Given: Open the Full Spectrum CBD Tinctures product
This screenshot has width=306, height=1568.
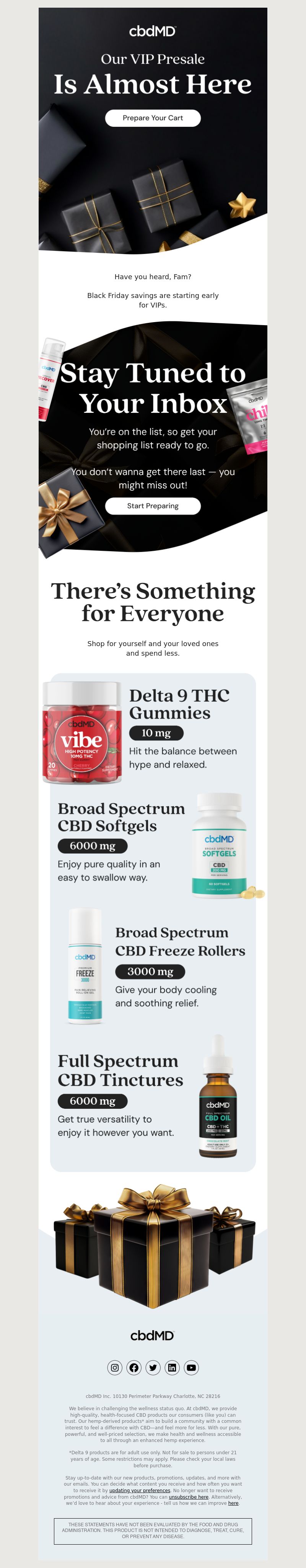Looking at the screenshot, I should 120,1071.
